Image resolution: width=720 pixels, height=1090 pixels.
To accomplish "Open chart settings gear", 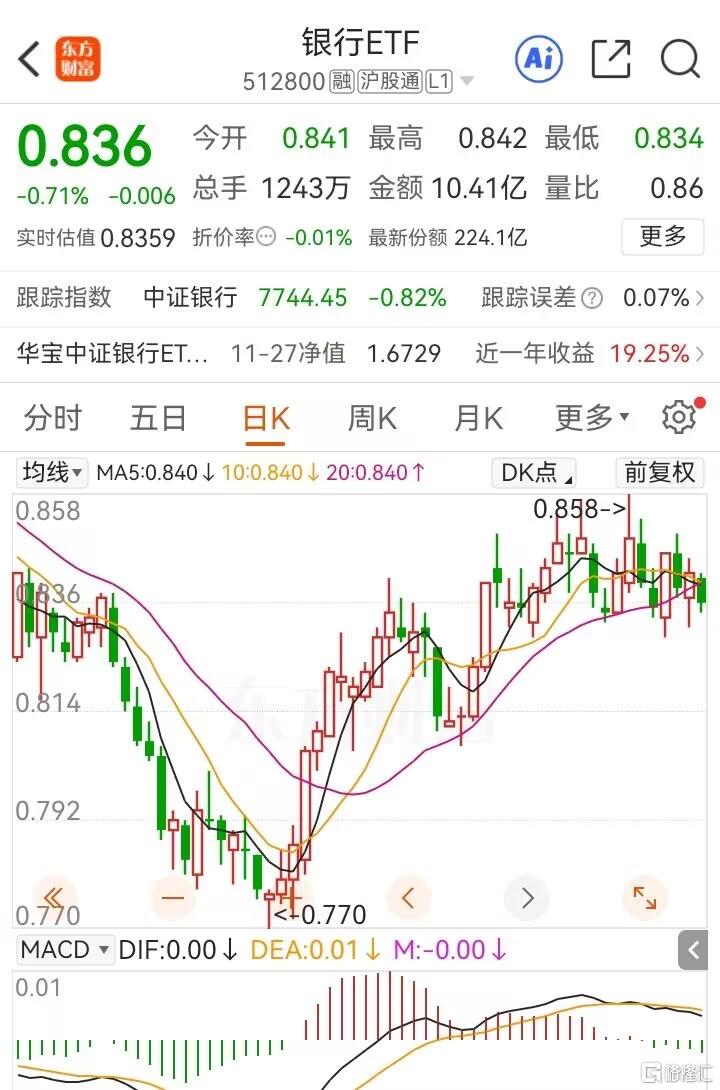I will click(679, 418).
